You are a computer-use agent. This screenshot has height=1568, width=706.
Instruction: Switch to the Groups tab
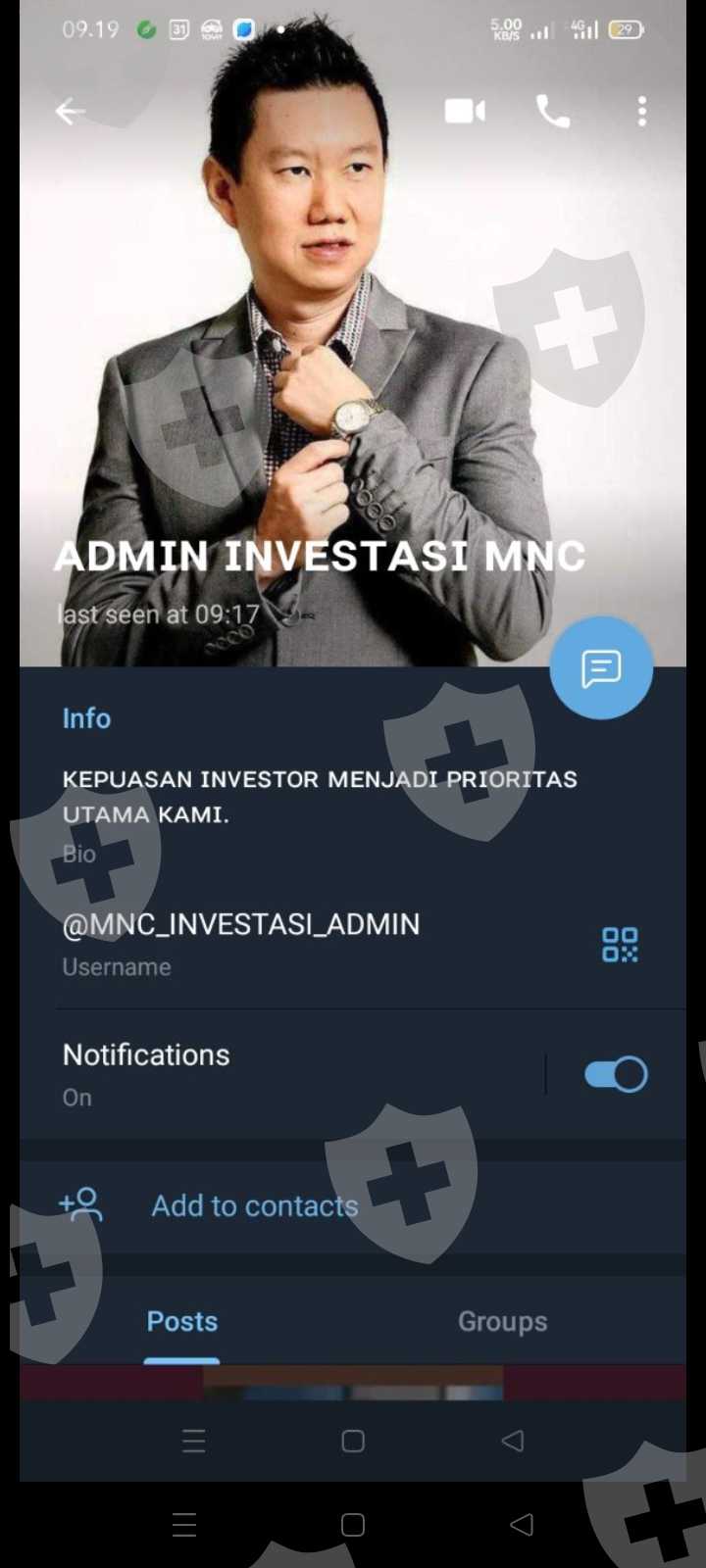(502, 1321)
